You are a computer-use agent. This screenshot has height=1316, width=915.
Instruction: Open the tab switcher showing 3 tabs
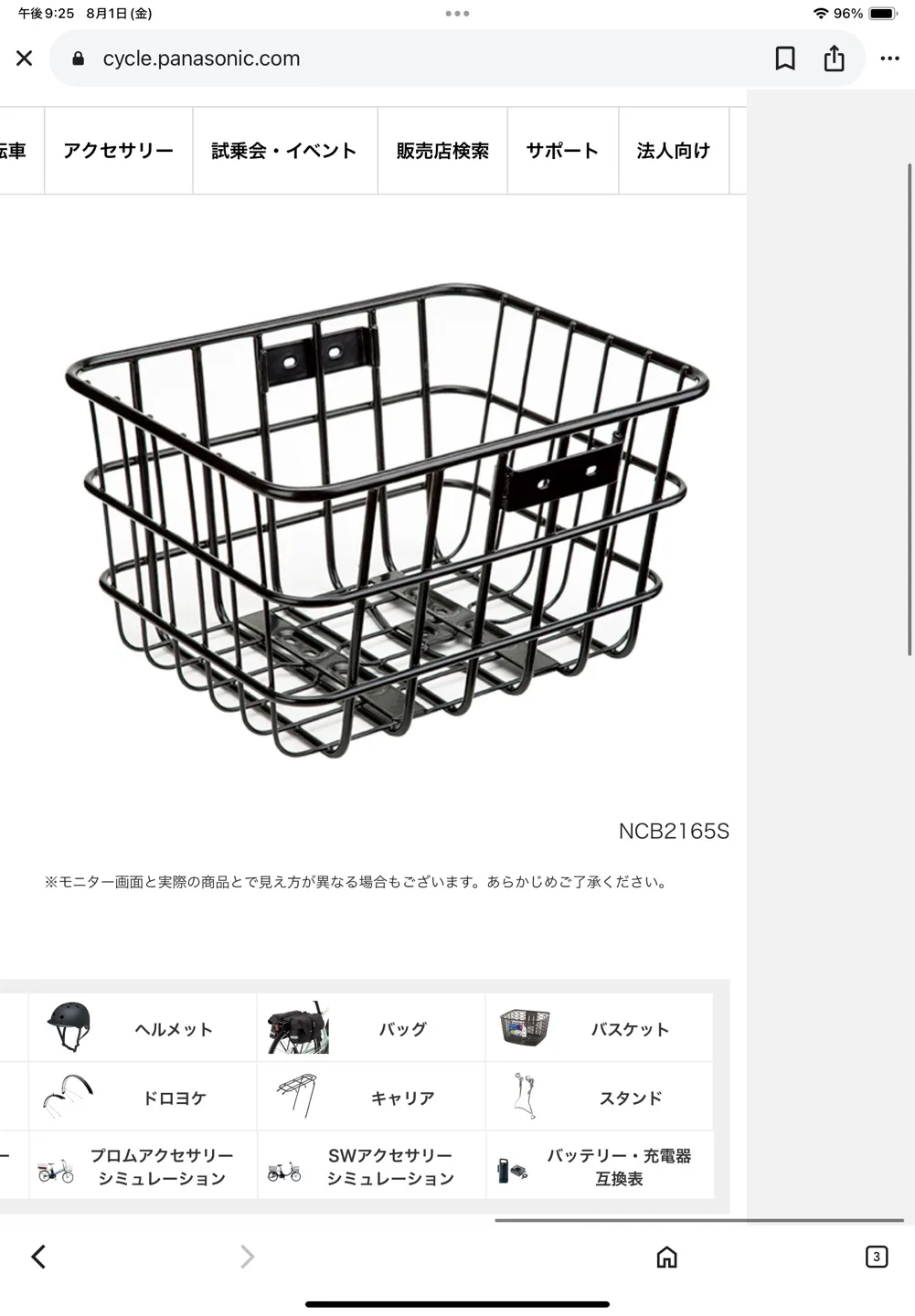point(876,1257)
